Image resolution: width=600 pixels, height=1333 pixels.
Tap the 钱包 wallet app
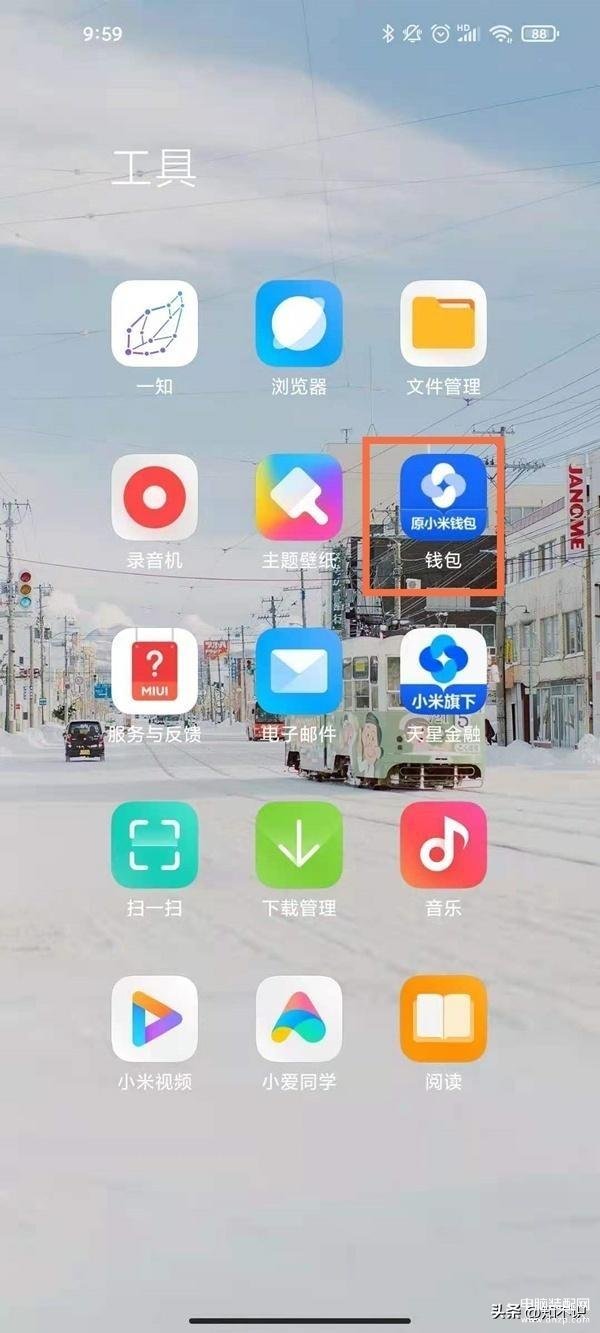click(x=443, y=497)
